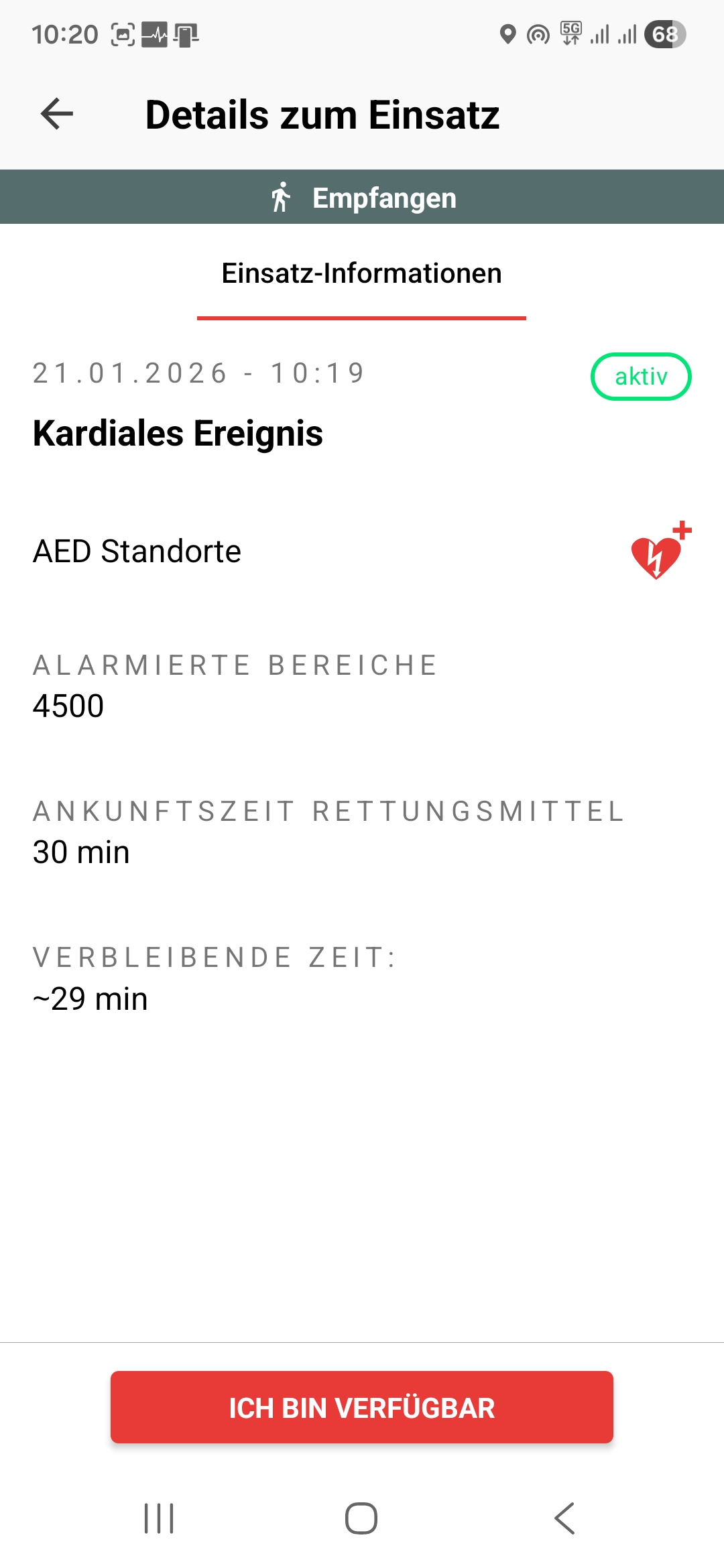Select the Einsatz-Informationen tab
The width and height of the screenshot is (724, 1568).
[361, 273]
